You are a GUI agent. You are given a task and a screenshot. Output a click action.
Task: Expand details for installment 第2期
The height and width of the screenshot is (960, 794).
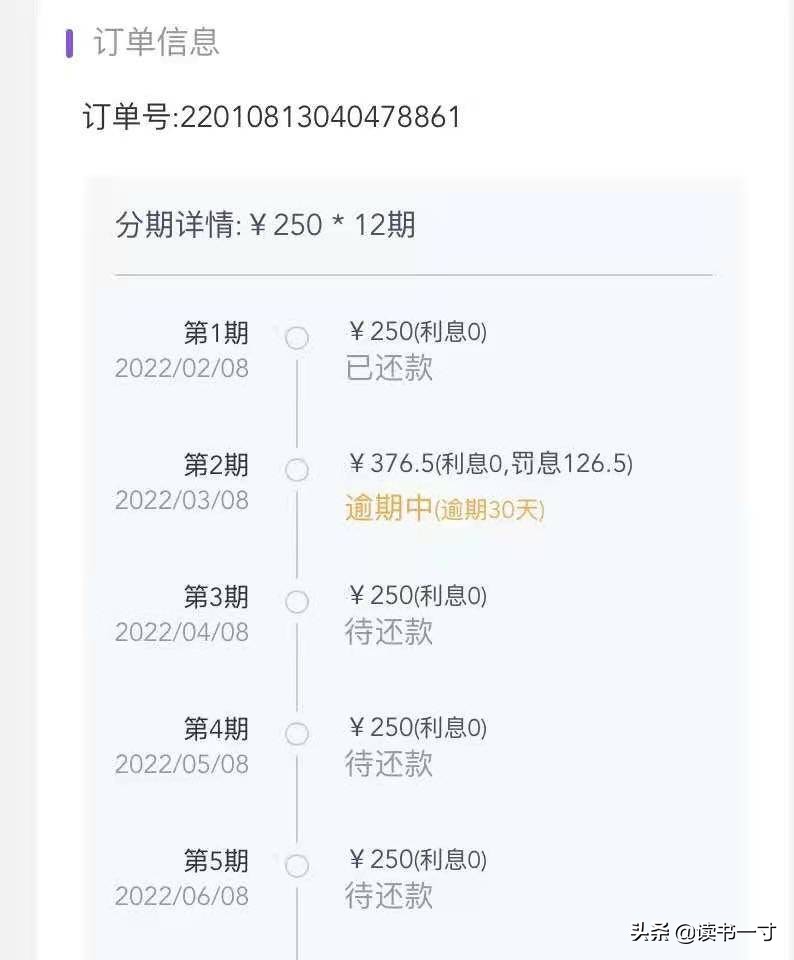[214, 465]
